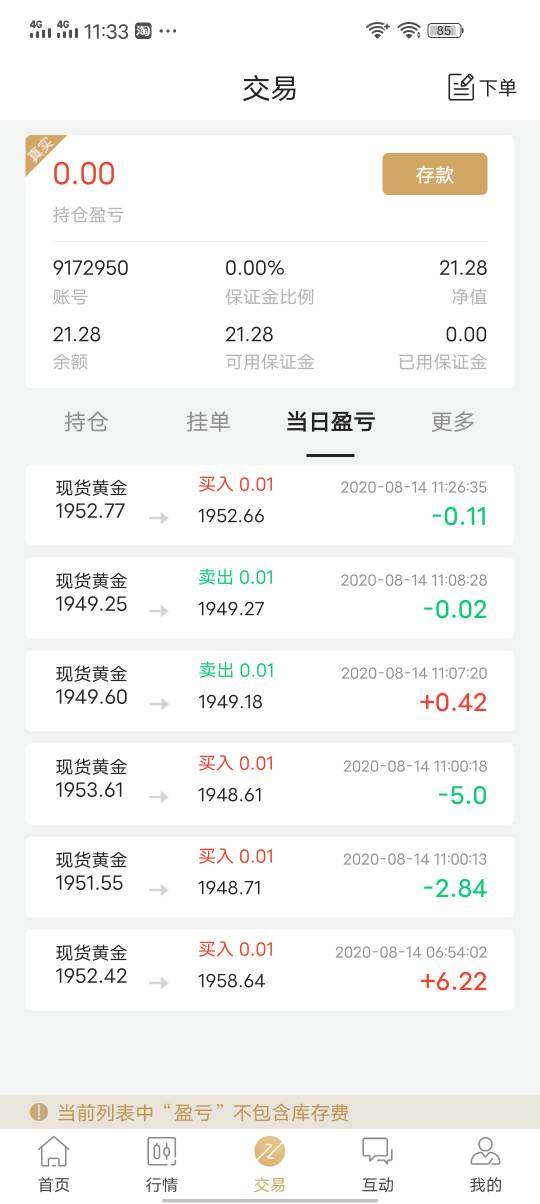Tap the 存款 deposit button
The height and width of the screenshot is (1204, 540).
(435, 174)
